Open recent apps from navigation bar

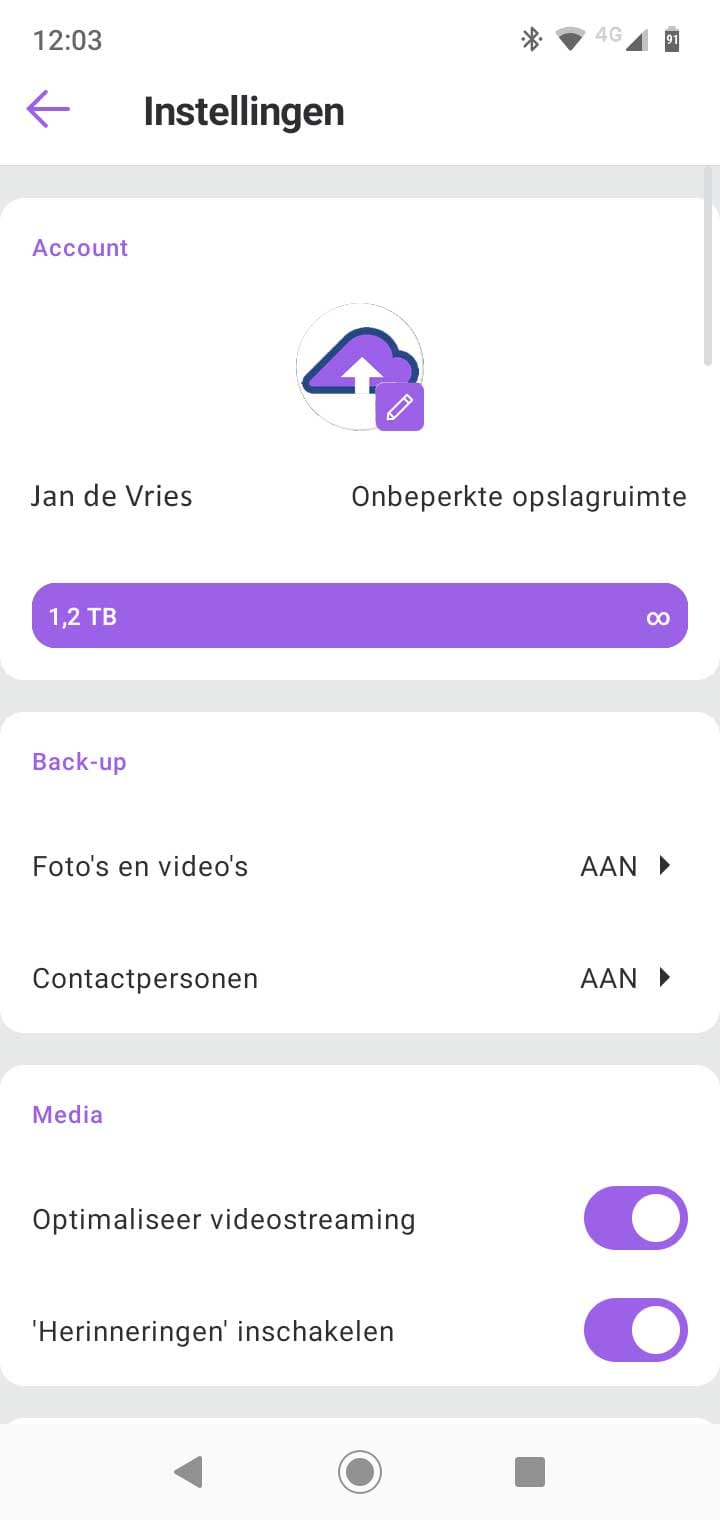(x=529, y=1471)
